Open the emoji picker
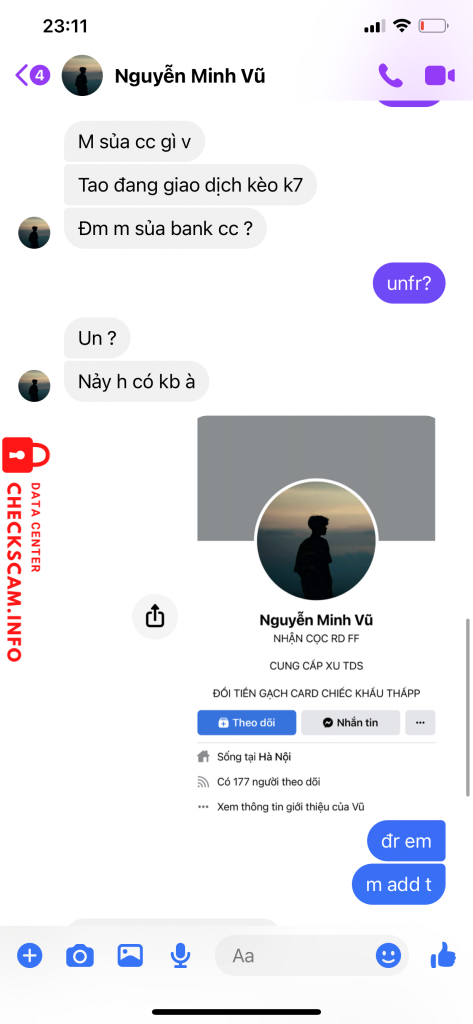Viewport: 473px width, 1024px height. click(x=388, y=956)
